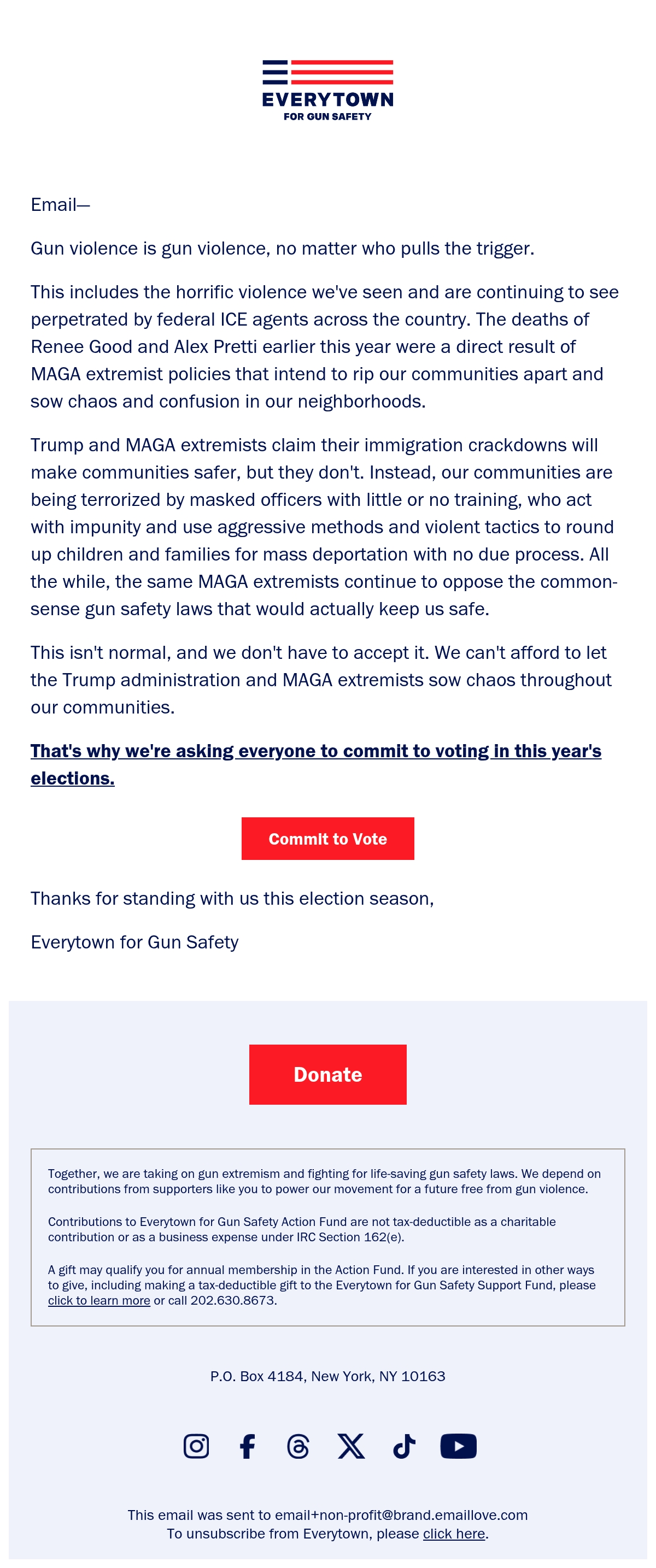Image resolution: width=656 pixels, height=1568 pixels.
Task: Open the YouTube channel icon
Action: pos(458,1446)
